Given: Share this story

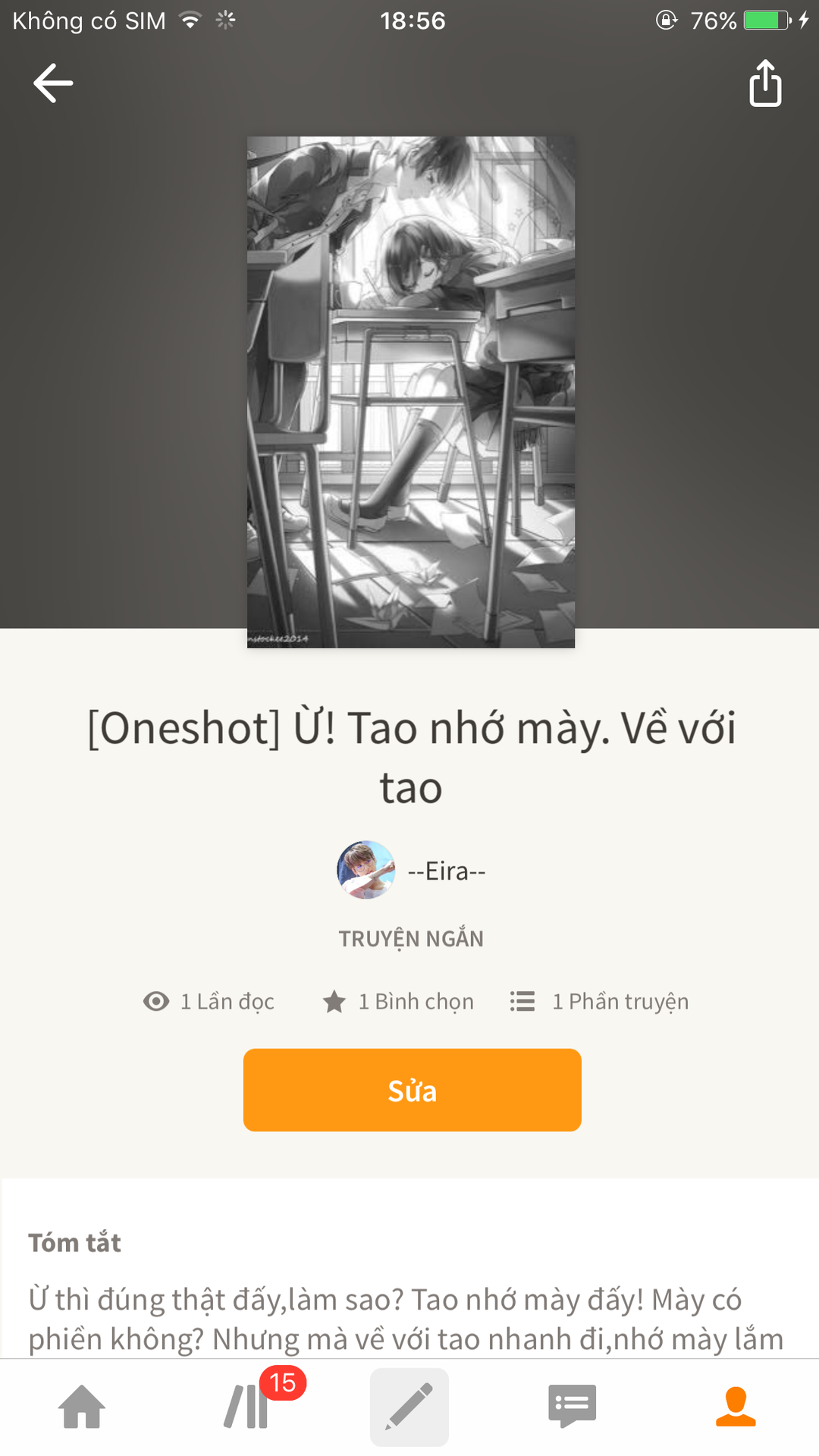Looking at the screenshot, I should coord(765,83).
